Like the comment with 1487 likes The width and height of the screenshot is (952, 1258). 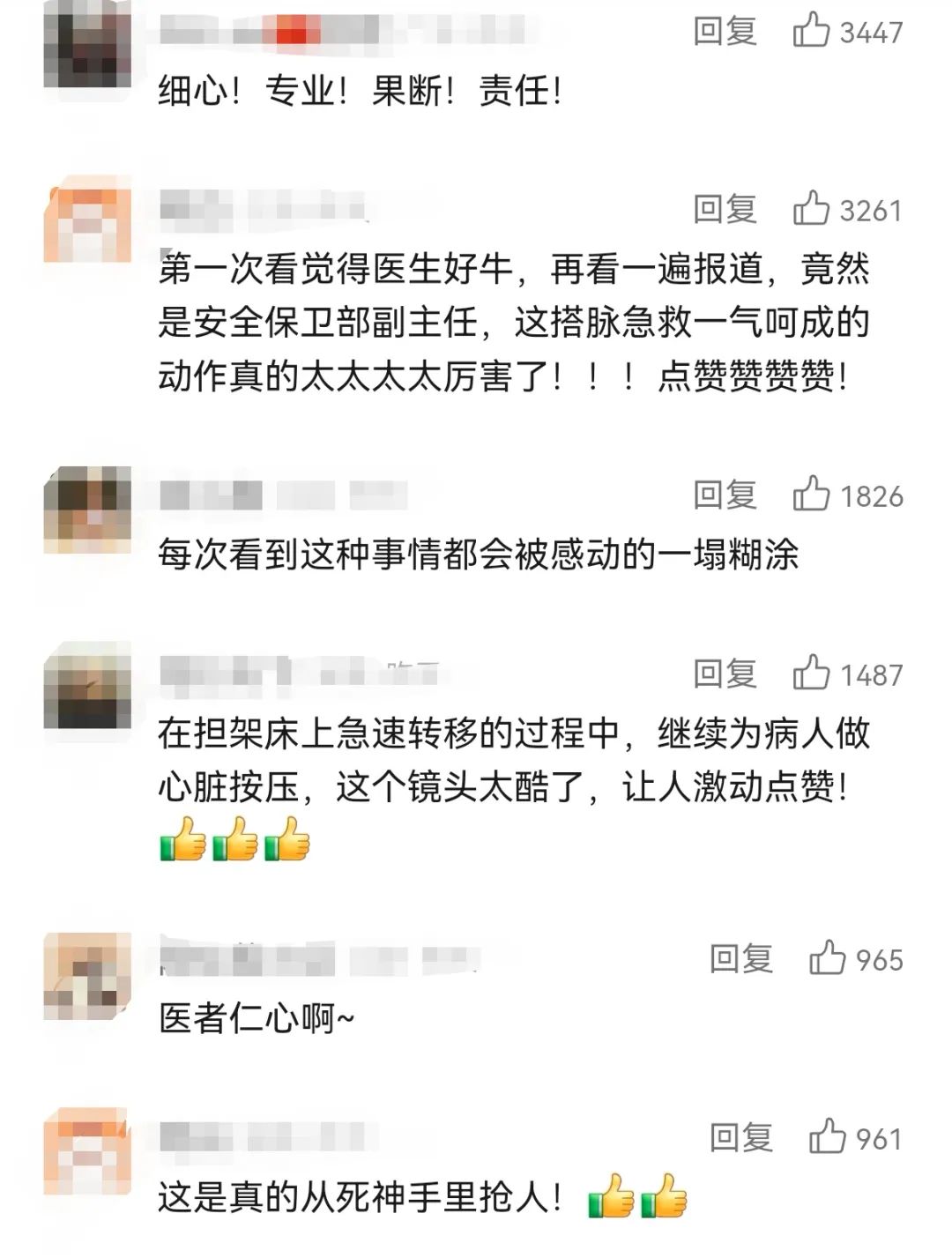pos(811,674)
